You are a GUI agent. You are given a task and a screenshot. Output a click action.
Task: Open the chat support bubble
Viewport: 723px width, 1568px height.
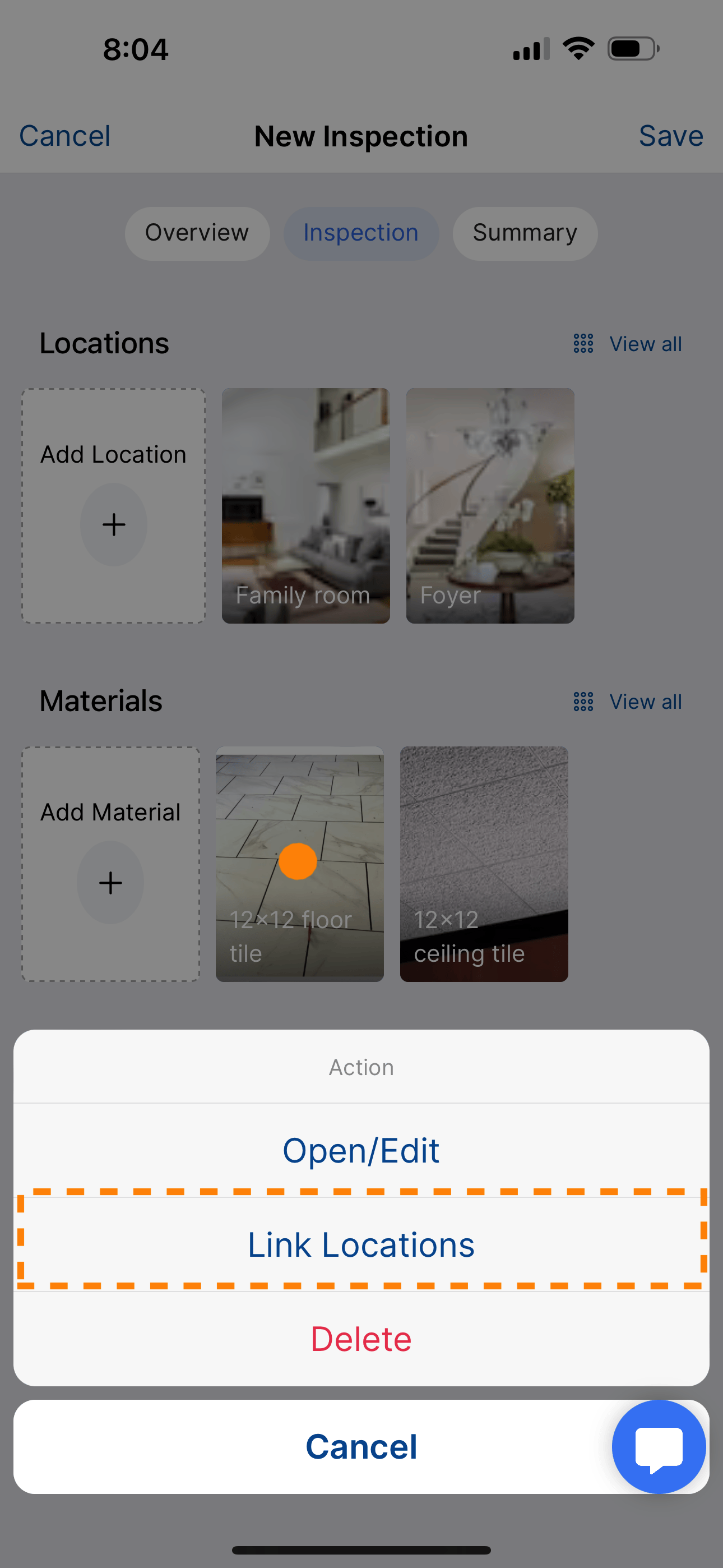point(659,1446)
